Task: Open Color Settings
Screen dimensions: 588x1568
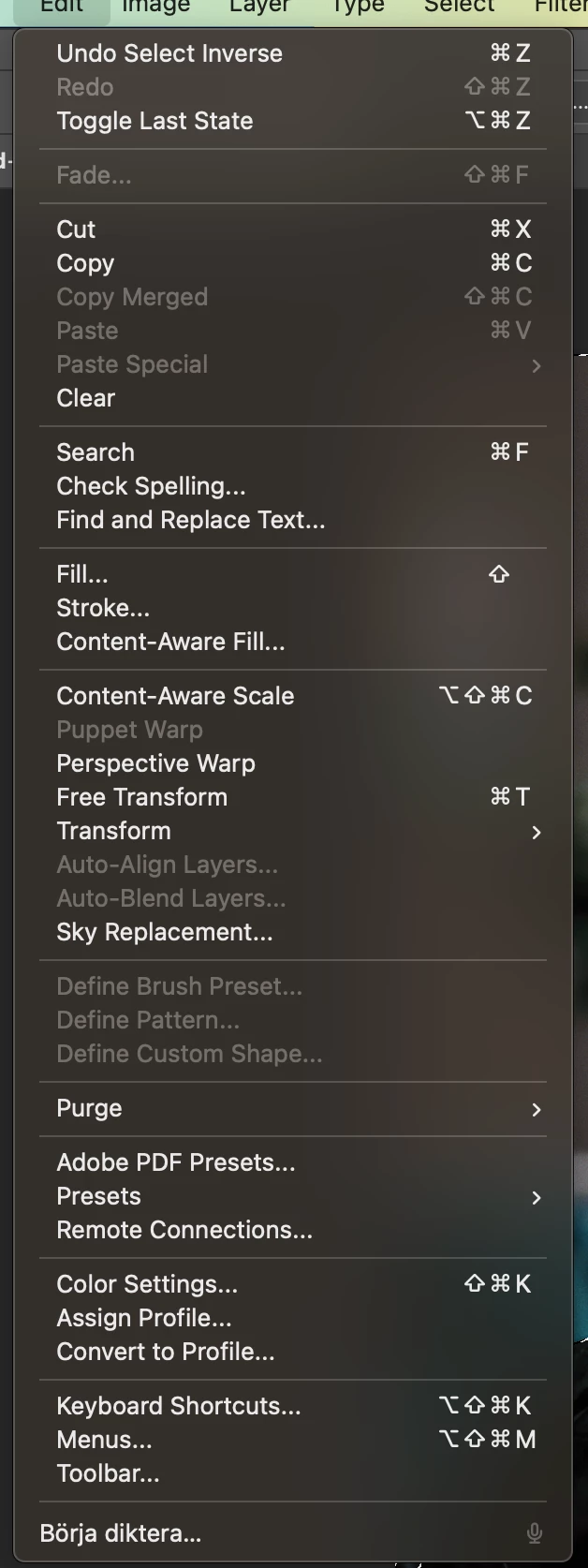Action: pos(147,1284)
